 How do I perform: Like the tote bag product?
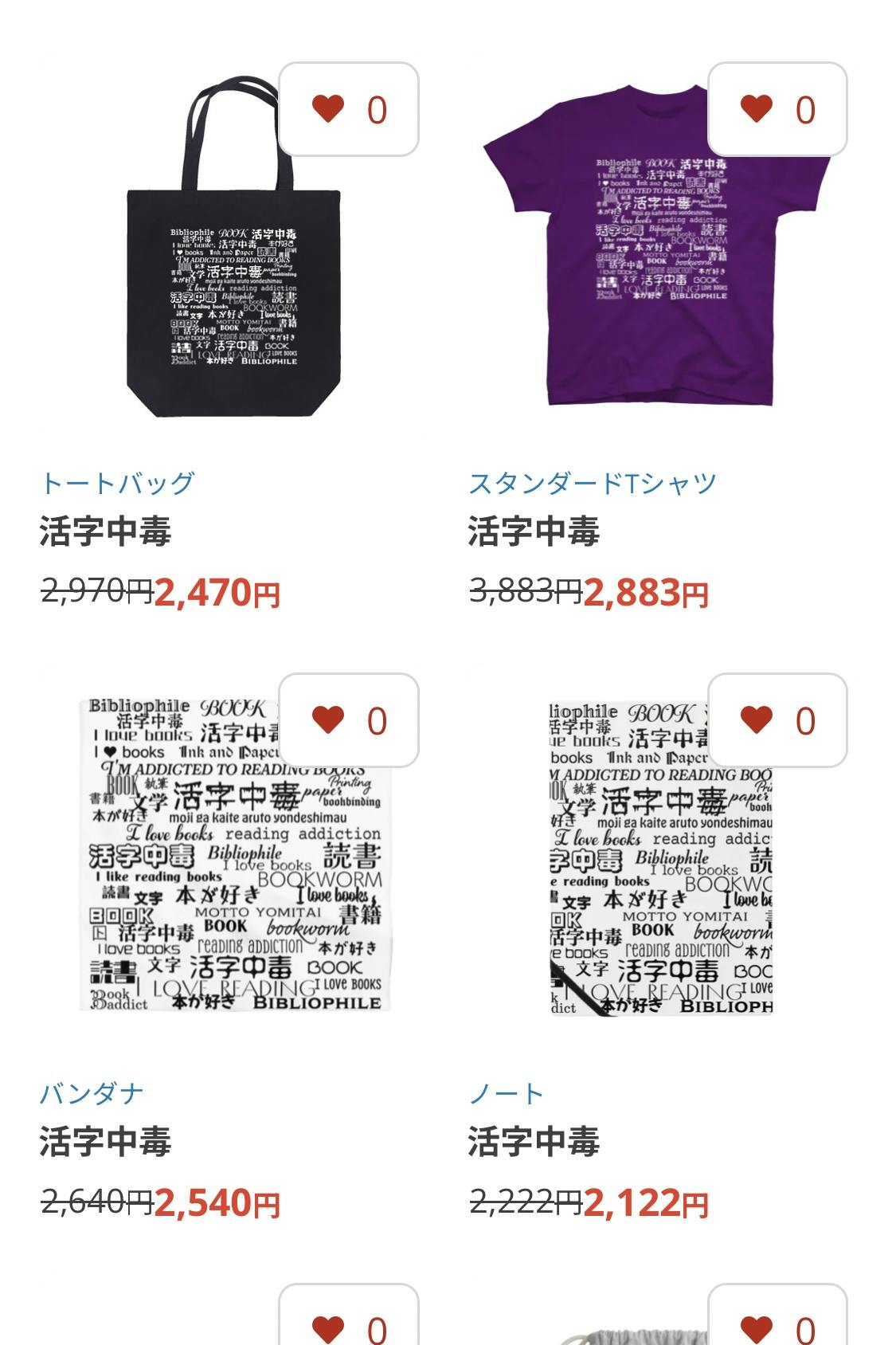click(348, 109)
